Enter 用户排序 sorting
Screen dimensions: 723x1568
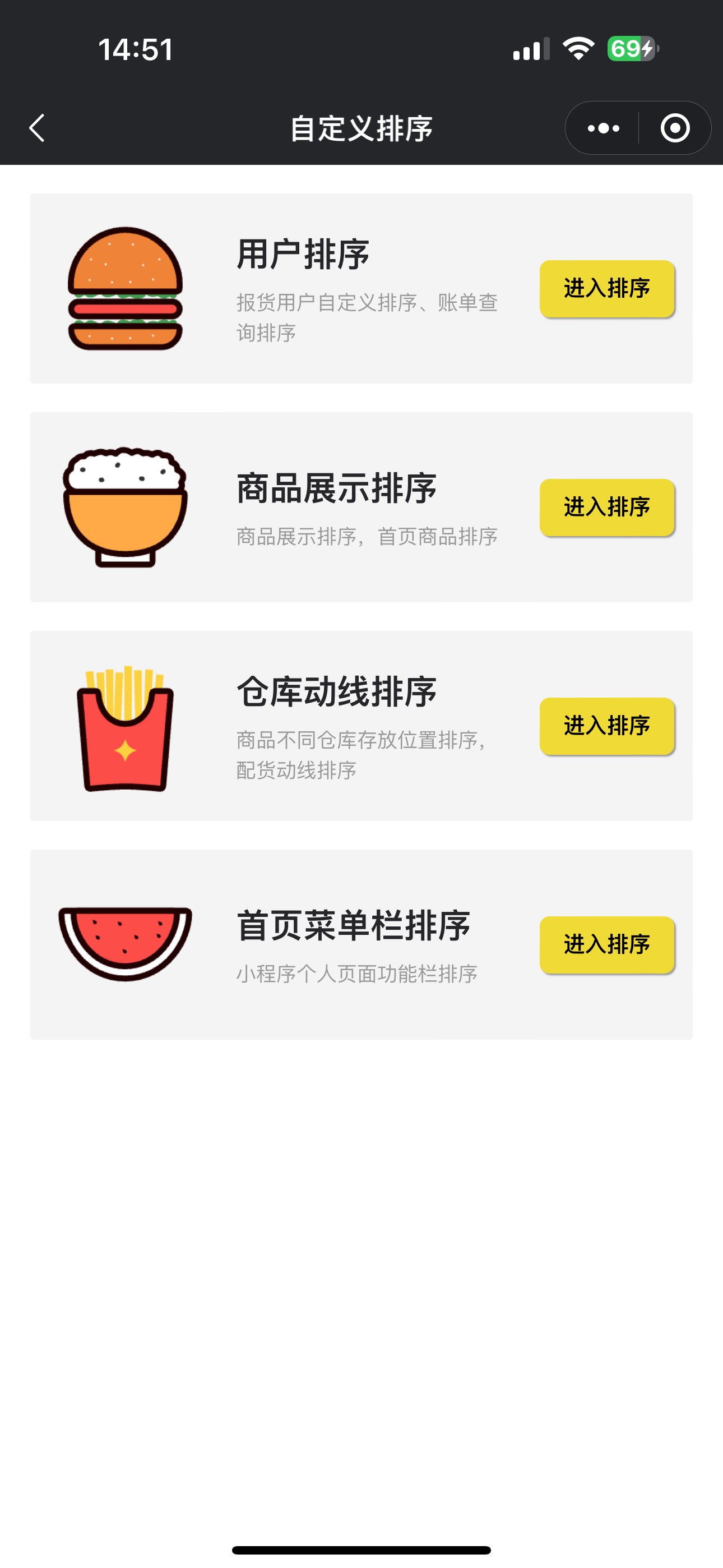607,288
